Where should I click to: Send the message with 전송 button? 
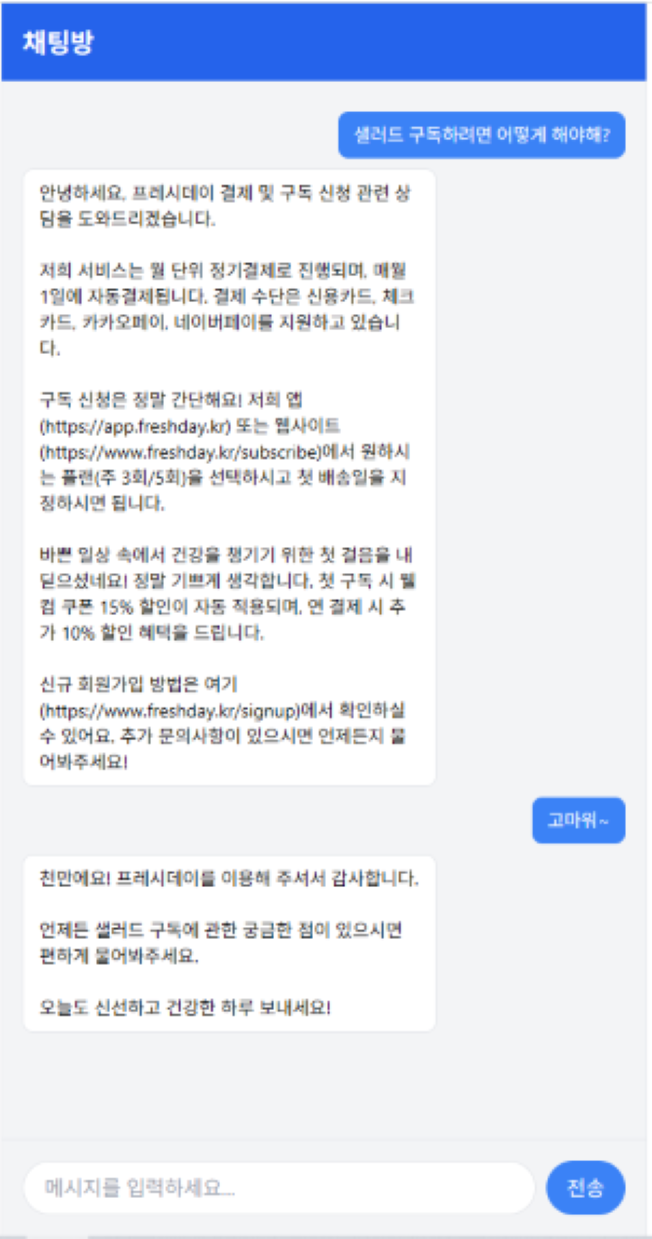click(585, 1188)
